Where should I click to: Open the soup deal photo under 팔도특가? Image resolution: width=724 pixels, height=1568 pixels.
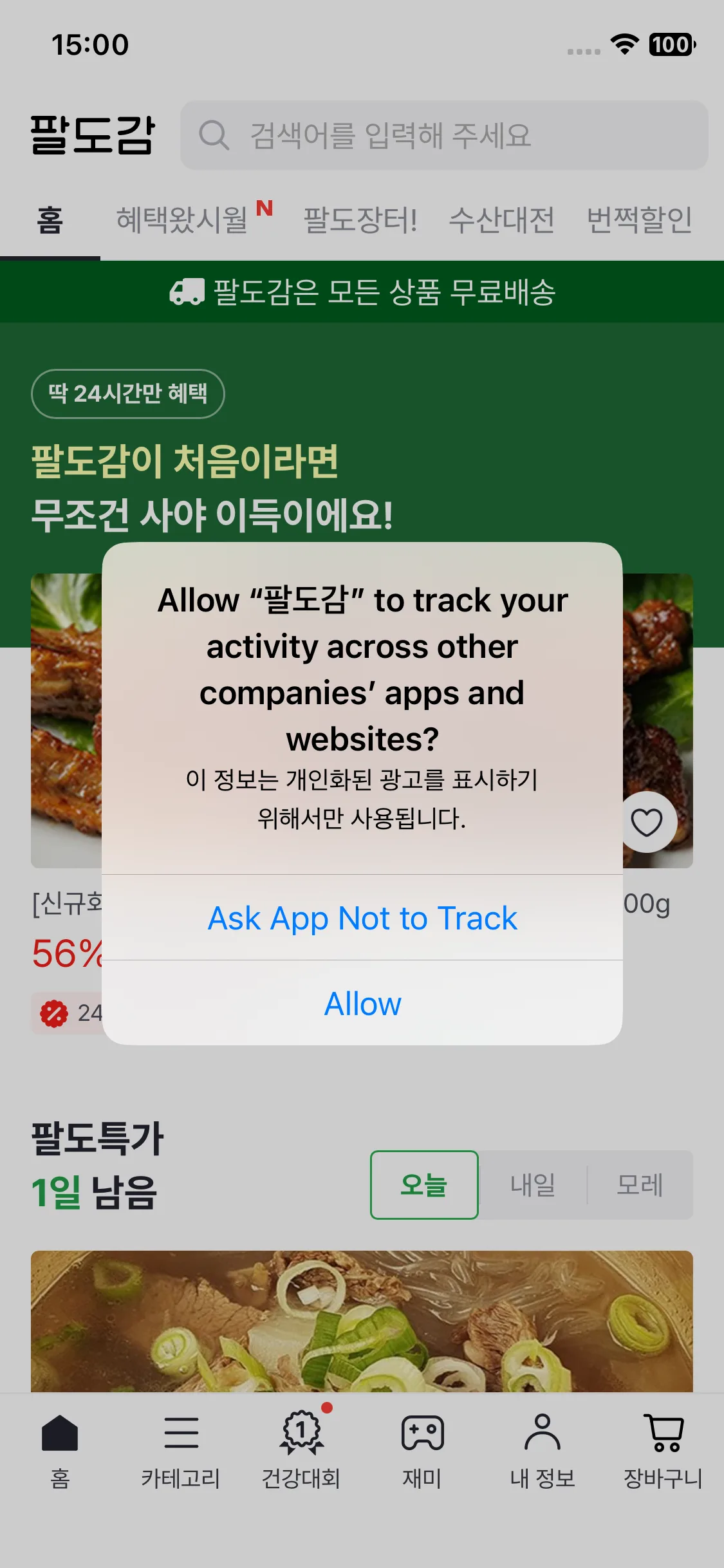(x=362, y=1321)
